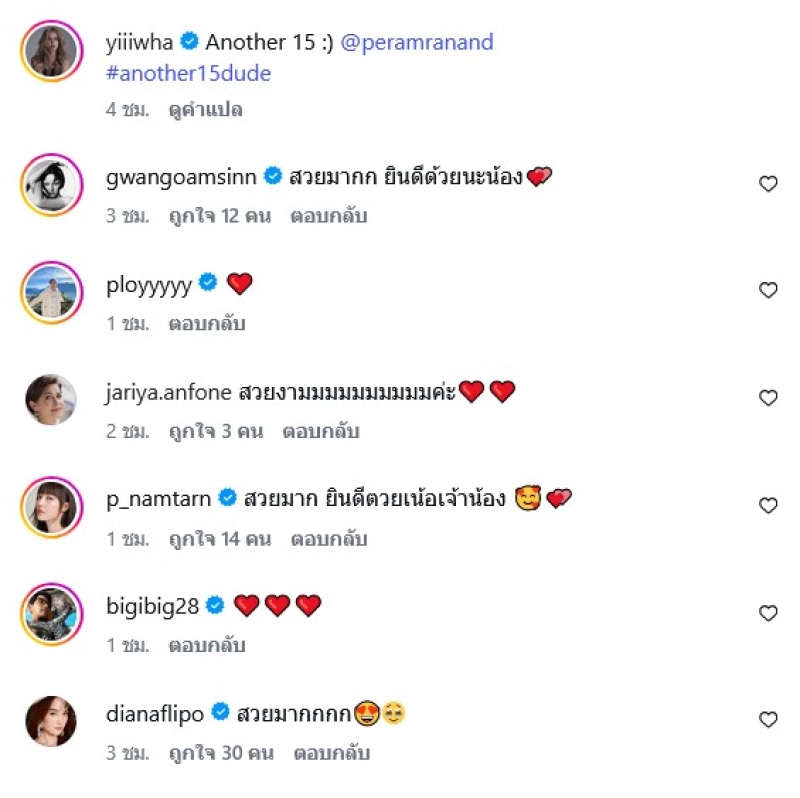Like gwangoamsinn's comment

(x=768, y=183)
